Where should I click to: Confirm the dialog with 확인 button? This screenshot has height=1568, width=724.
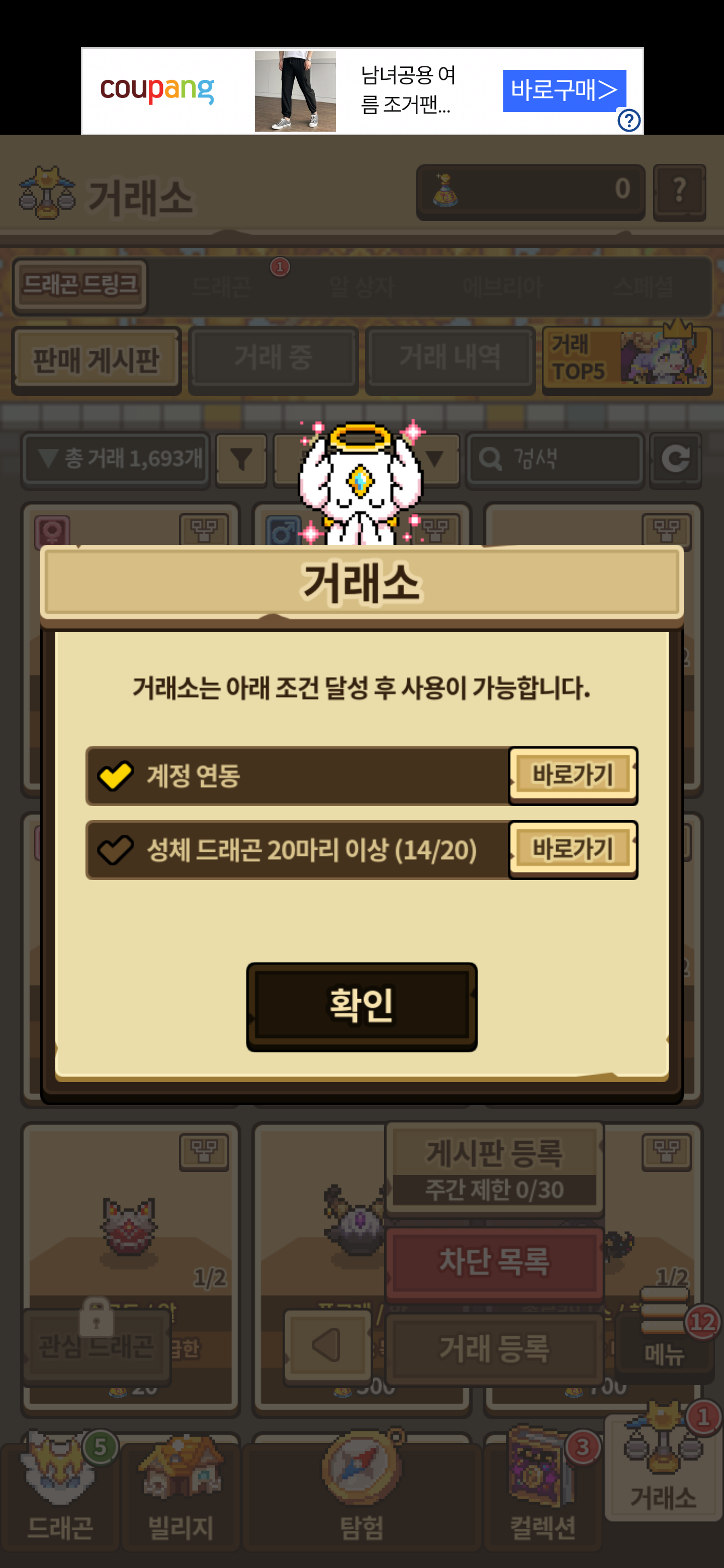click(x=361, y=1006)
